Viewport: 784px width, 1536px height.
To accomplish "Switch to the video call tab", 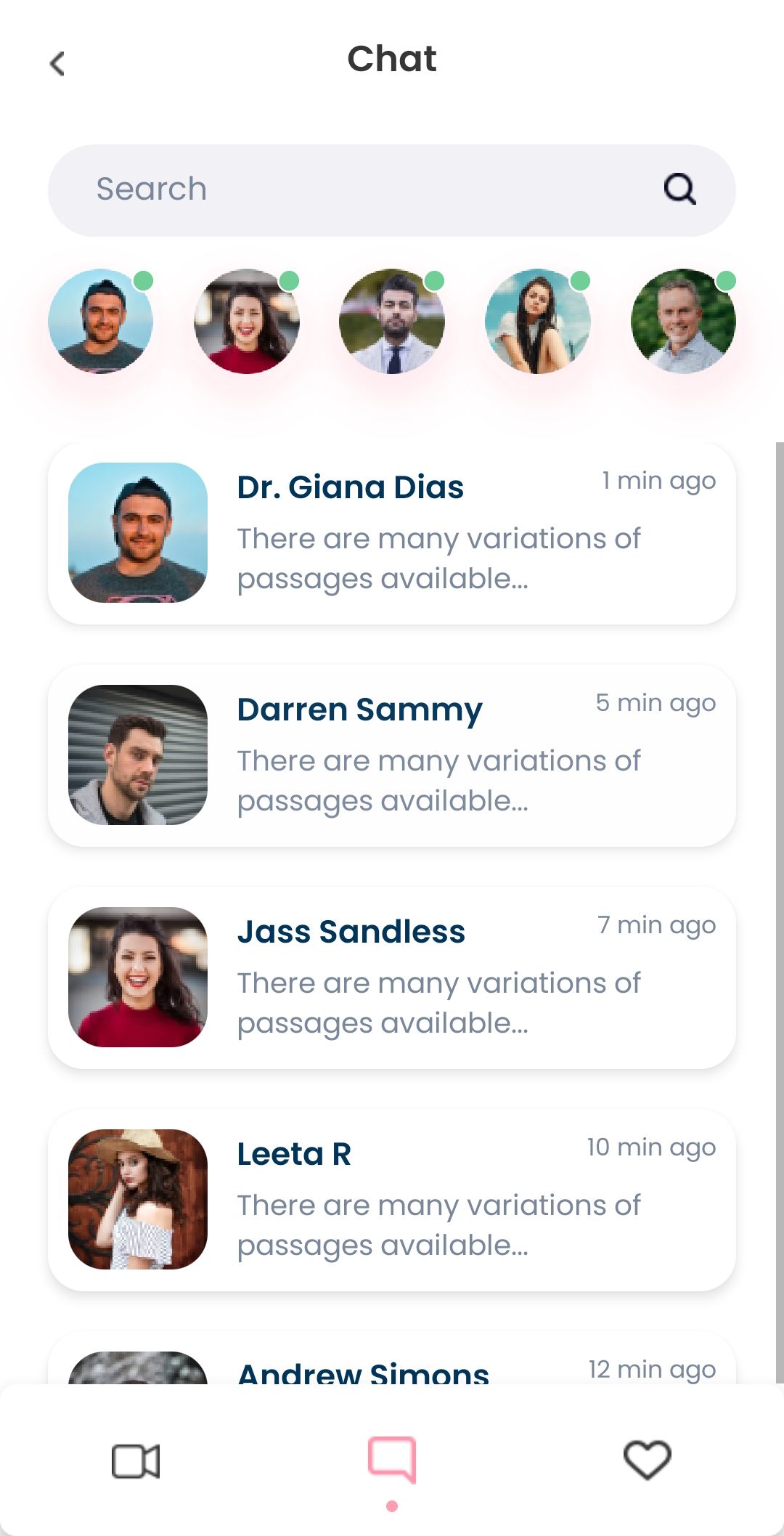I will pos(136,1461).
